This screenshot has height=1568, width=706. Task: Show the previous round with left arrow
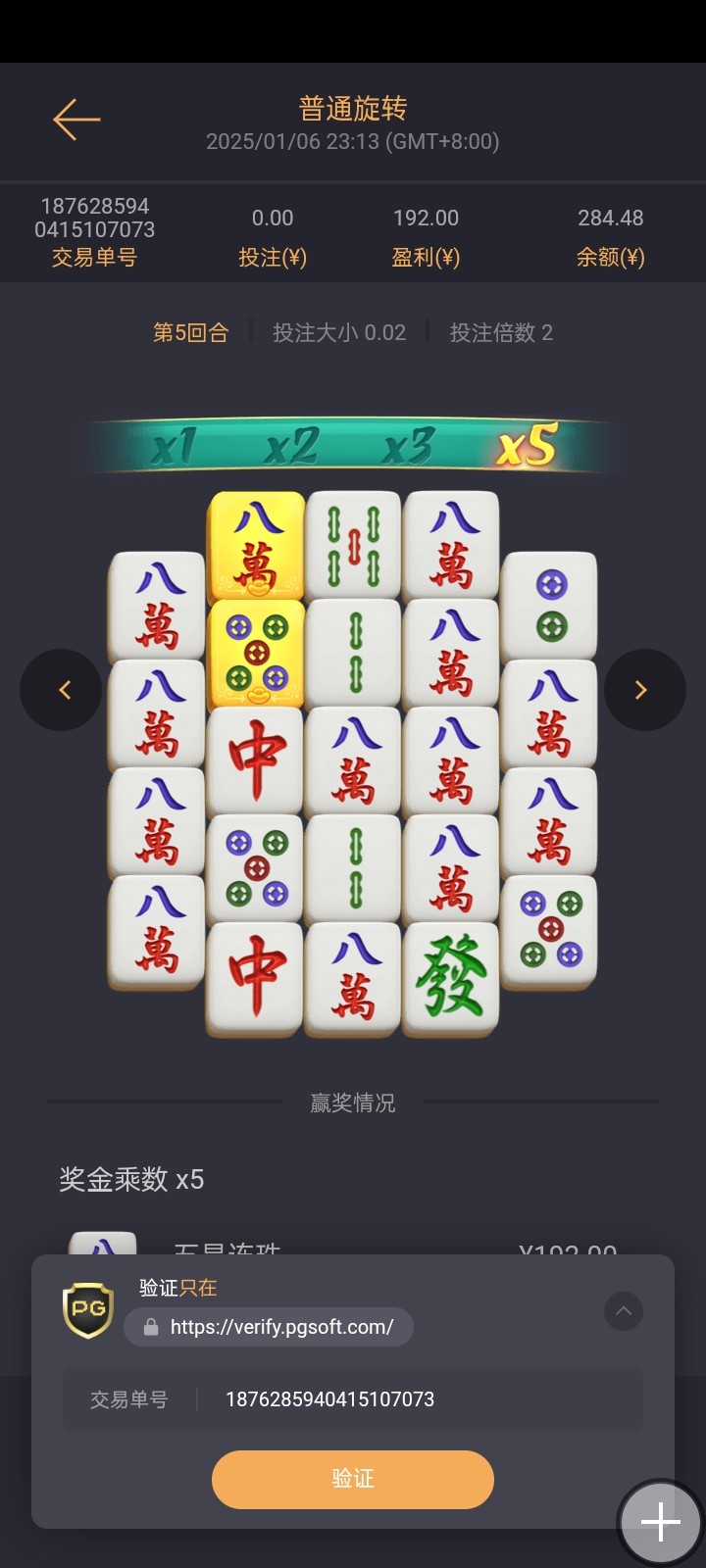(62, 690)
